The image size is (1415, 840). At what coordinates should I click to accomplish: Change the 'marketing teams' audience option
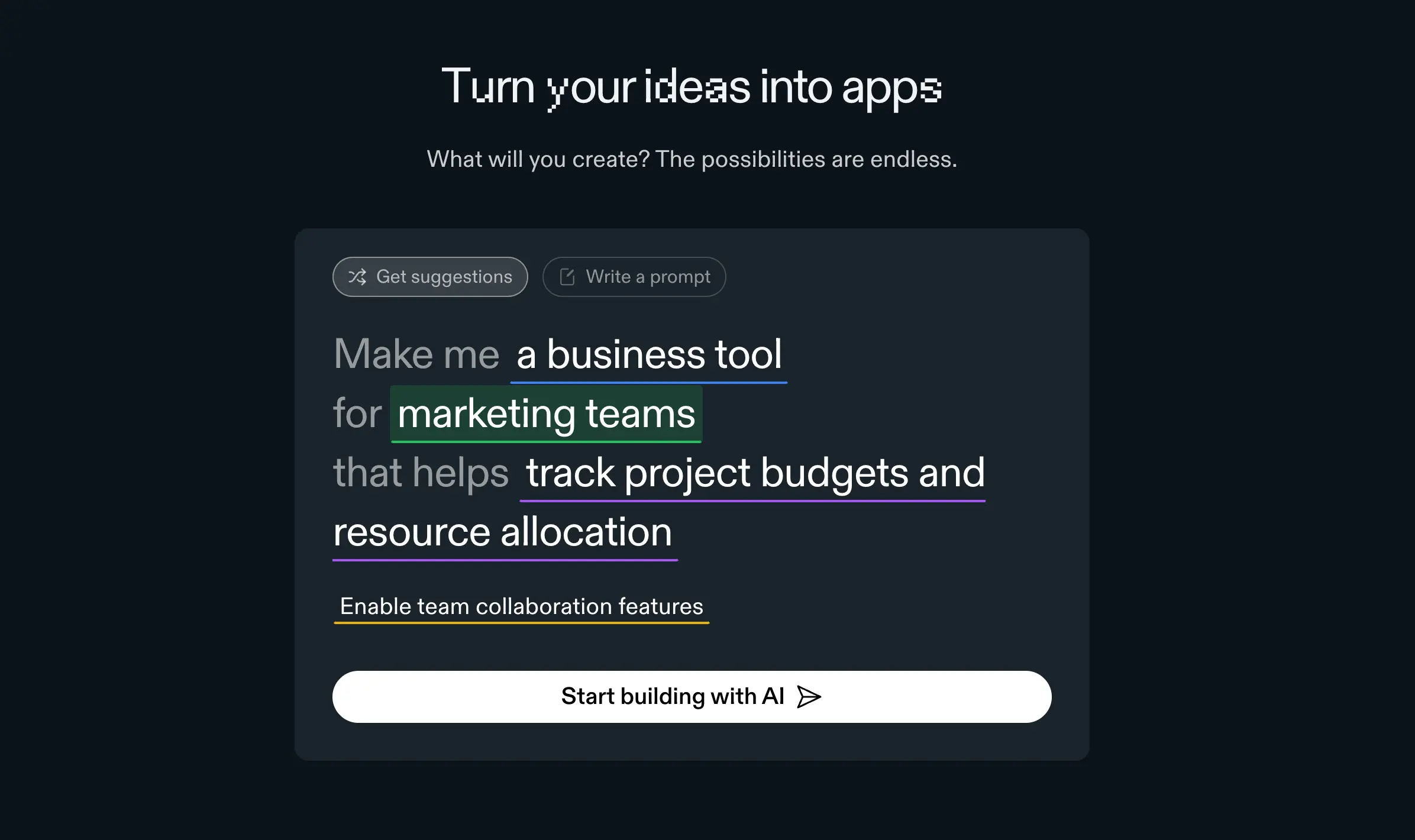[x=545, y=414]
